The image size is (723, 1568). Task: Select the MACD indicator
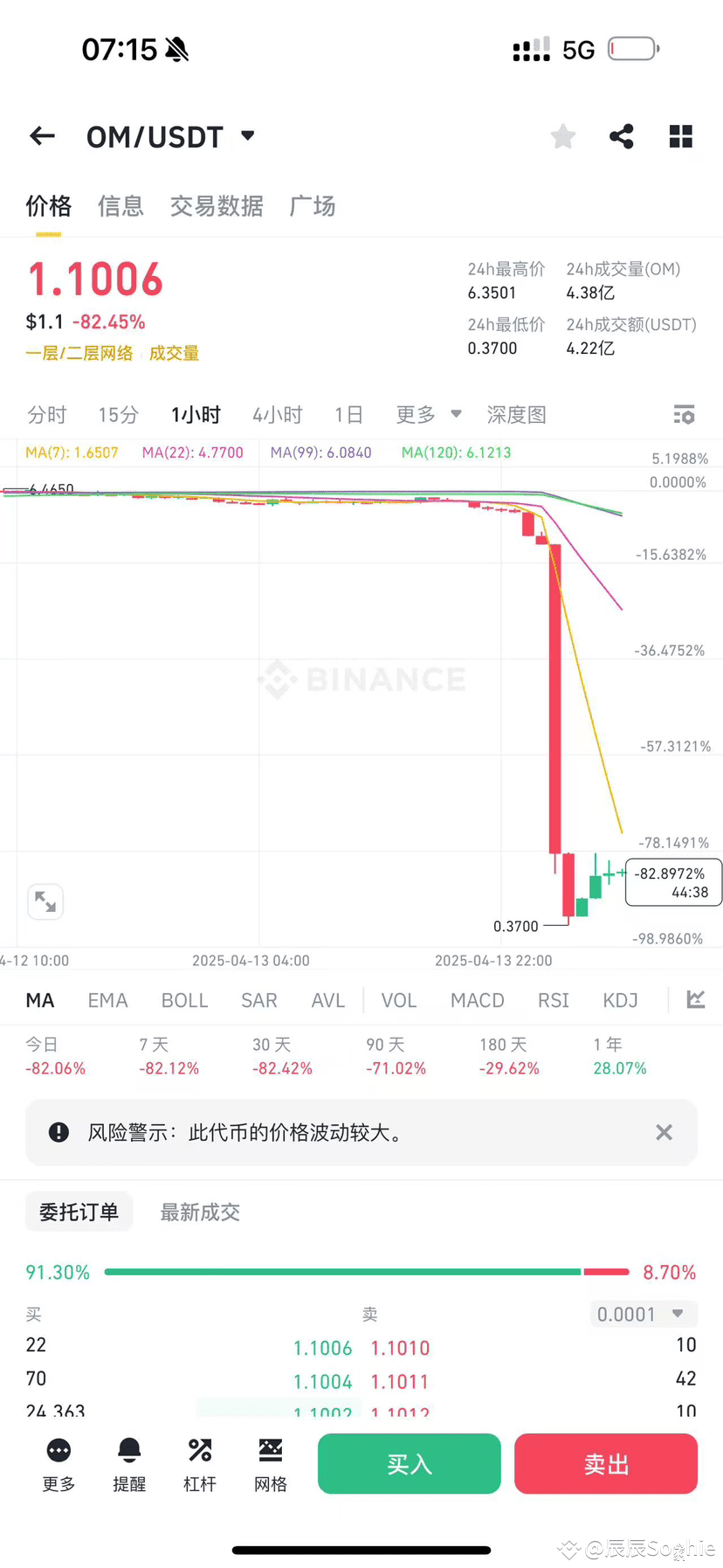click(477, 1000)
